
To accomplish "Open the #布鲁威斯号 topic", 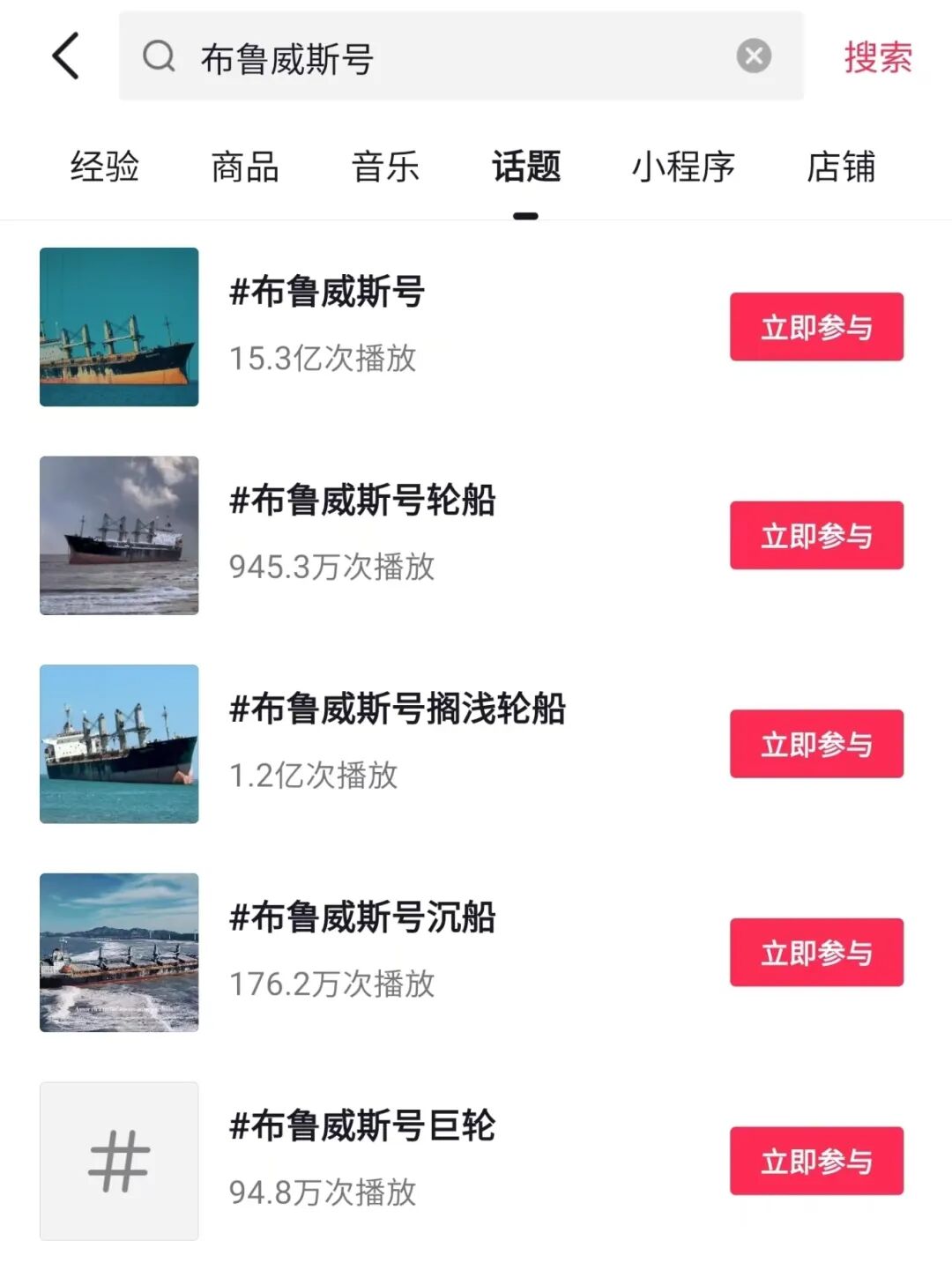I will tap(327, 293).
